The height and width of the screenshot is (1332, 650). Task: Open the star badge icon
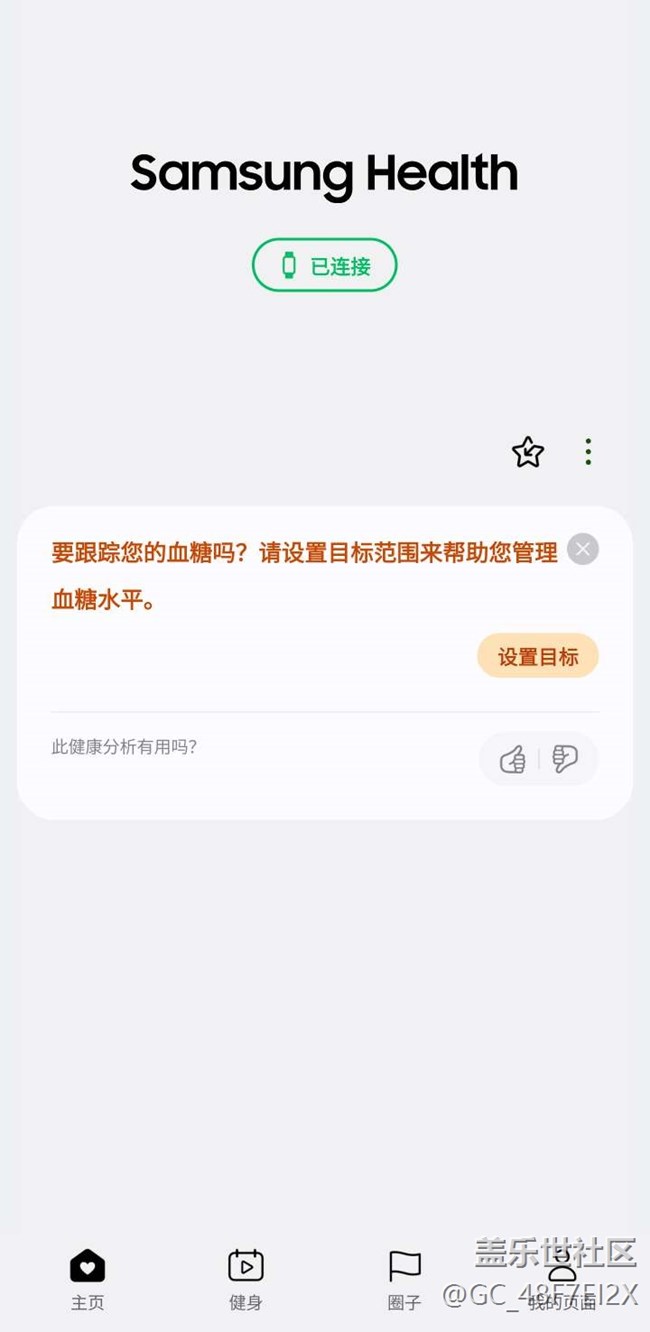[x=528, y=452]
